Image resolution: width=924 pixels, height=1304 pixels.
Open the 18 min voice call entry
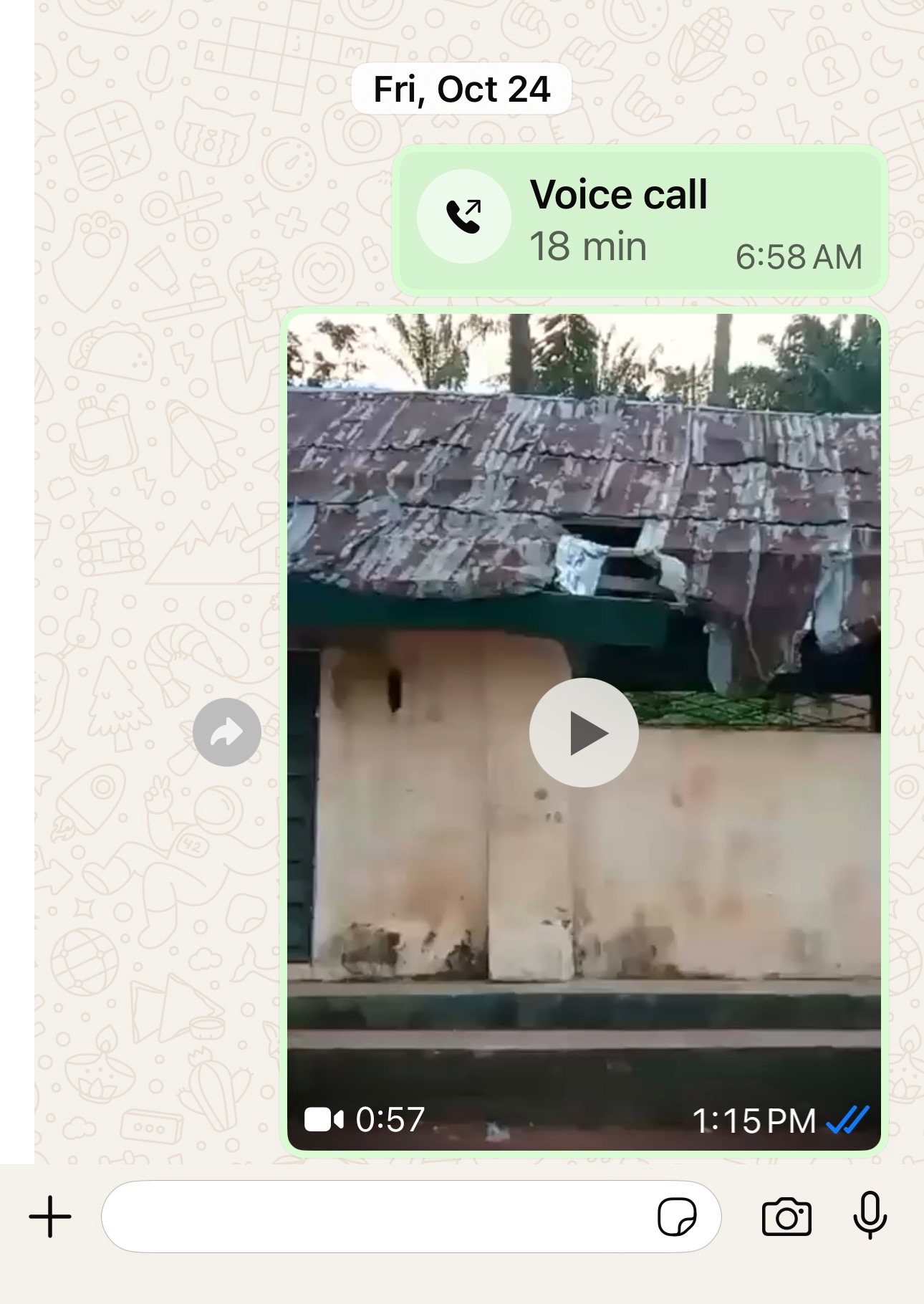640,220
